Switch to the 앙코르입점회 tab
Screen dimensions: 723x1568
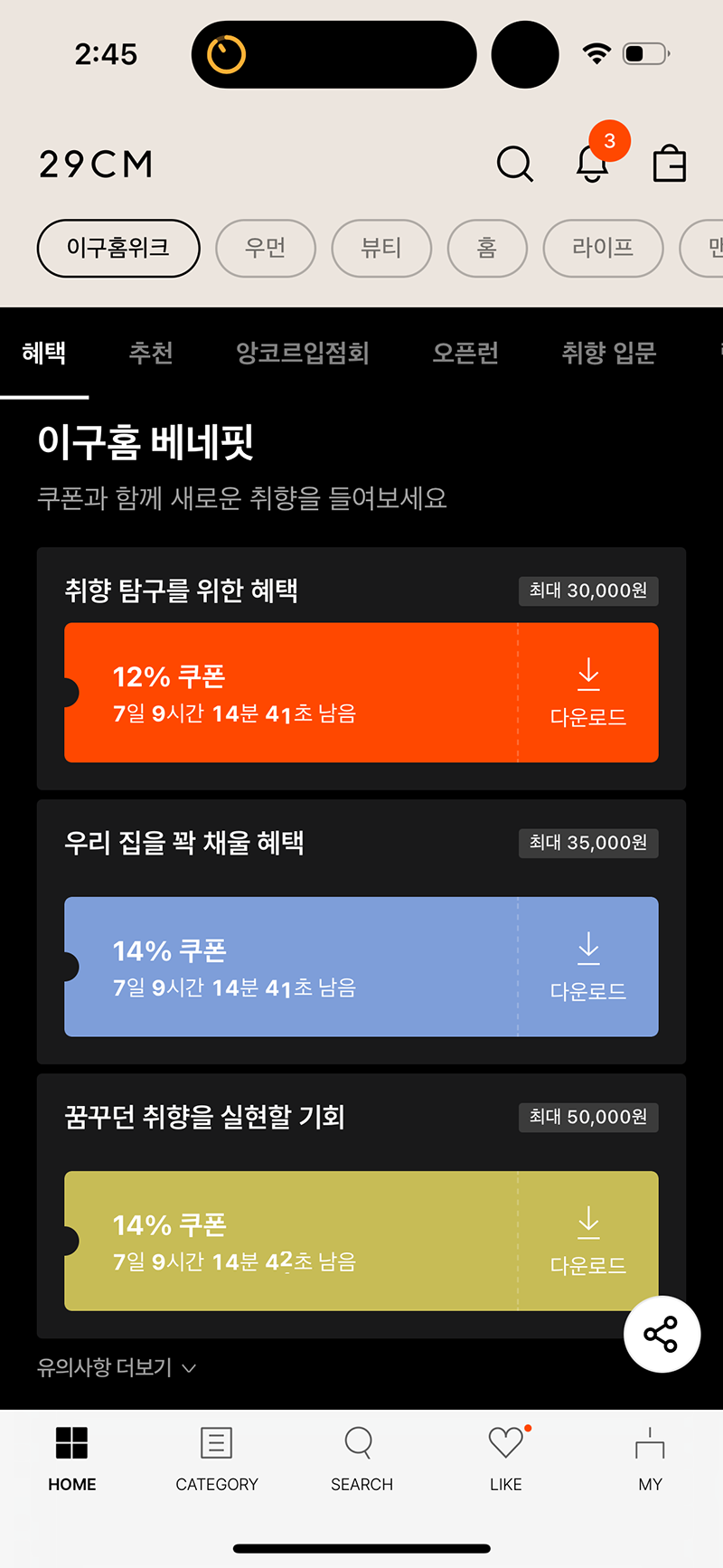coord(303,353)
